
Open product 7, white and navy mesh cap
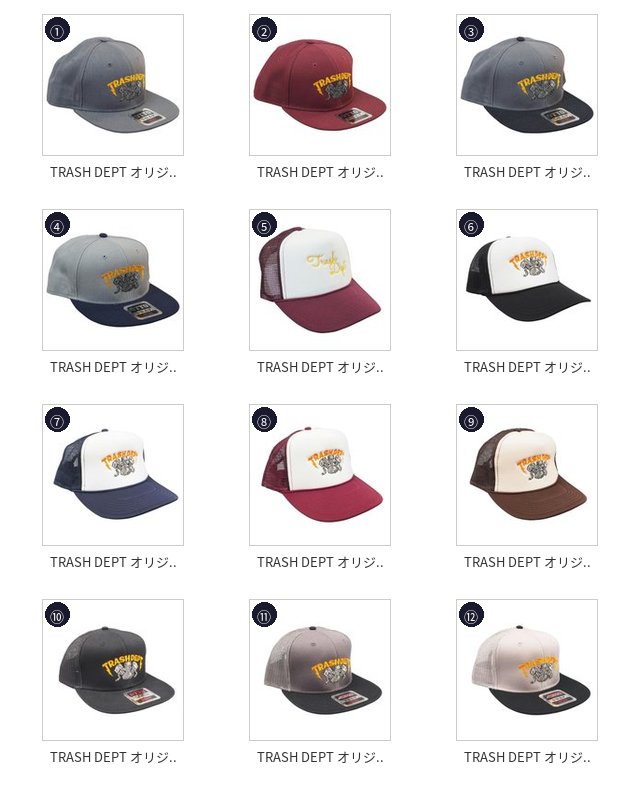pyautogui.click(x=113, y=475)
